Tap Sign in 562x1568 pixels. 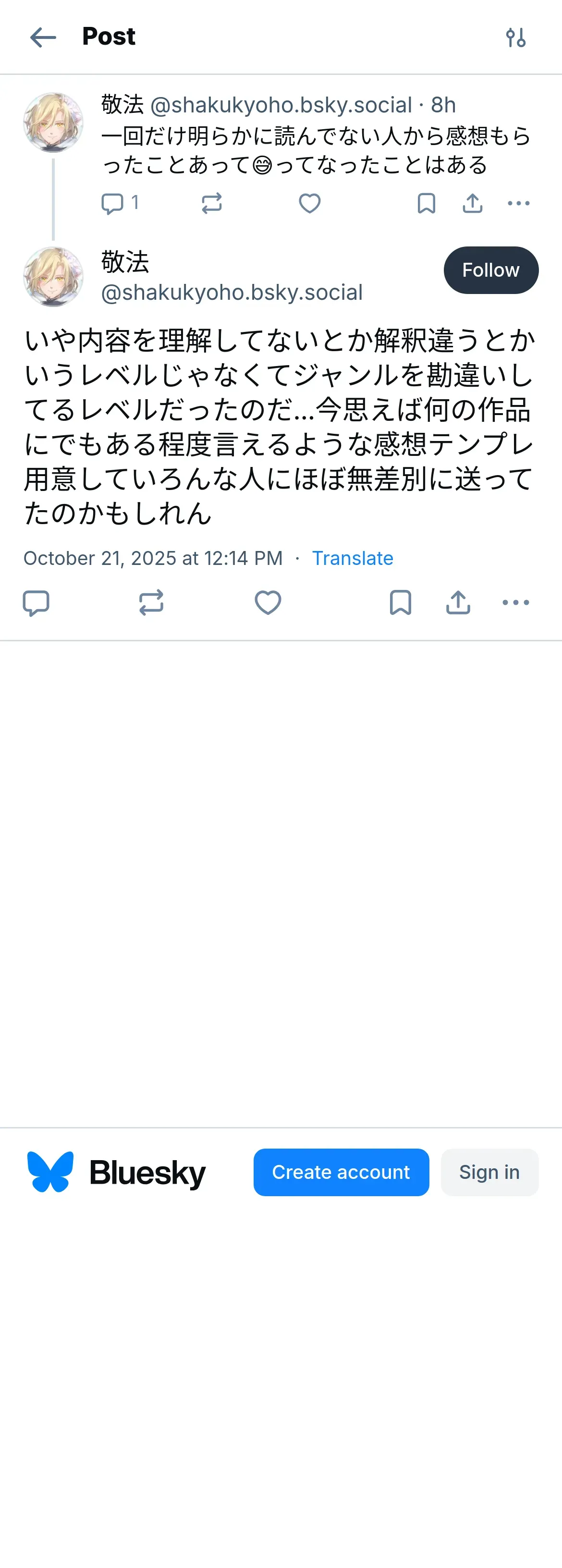click(x=489, y=1172)
